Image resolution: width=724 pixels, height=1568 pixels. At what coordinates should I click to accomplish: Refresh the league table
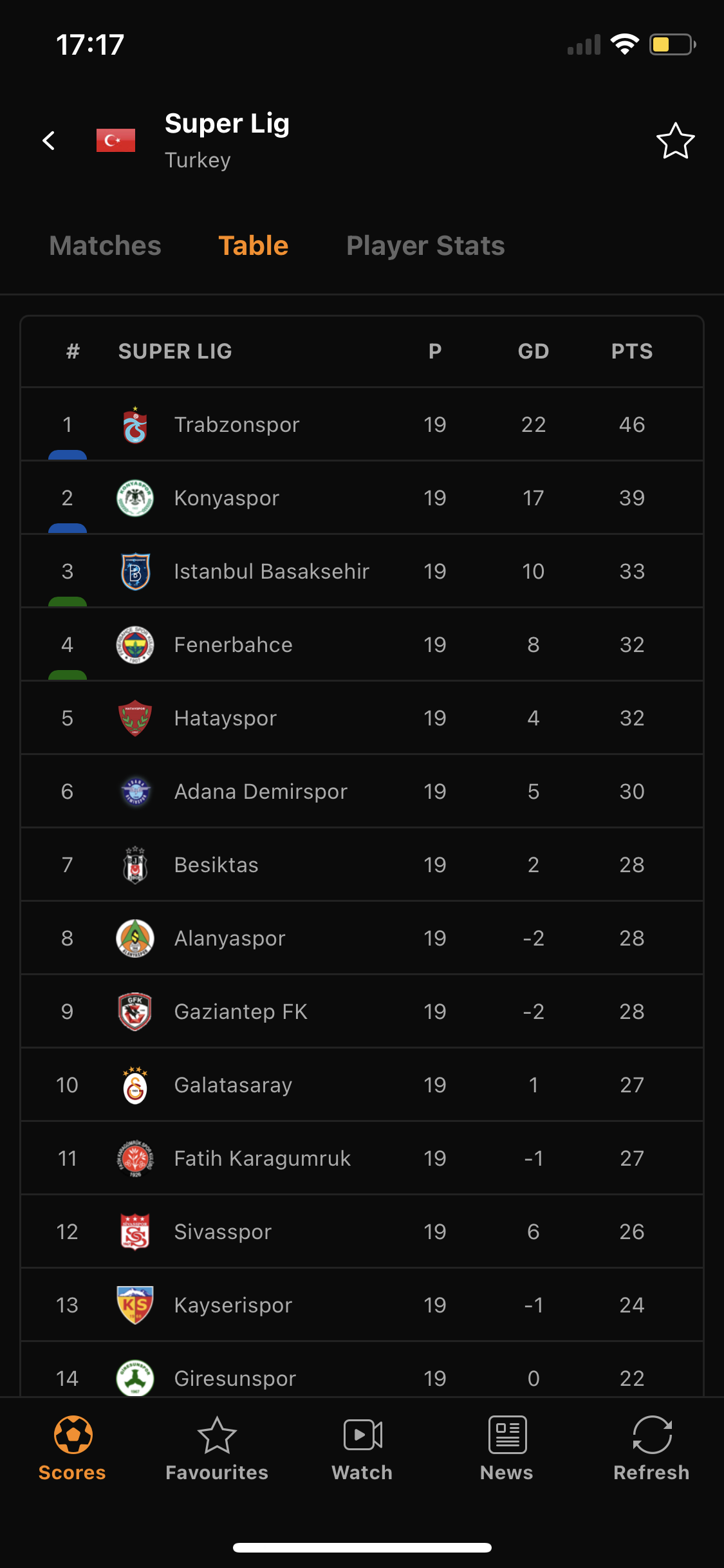point(651,1448)
